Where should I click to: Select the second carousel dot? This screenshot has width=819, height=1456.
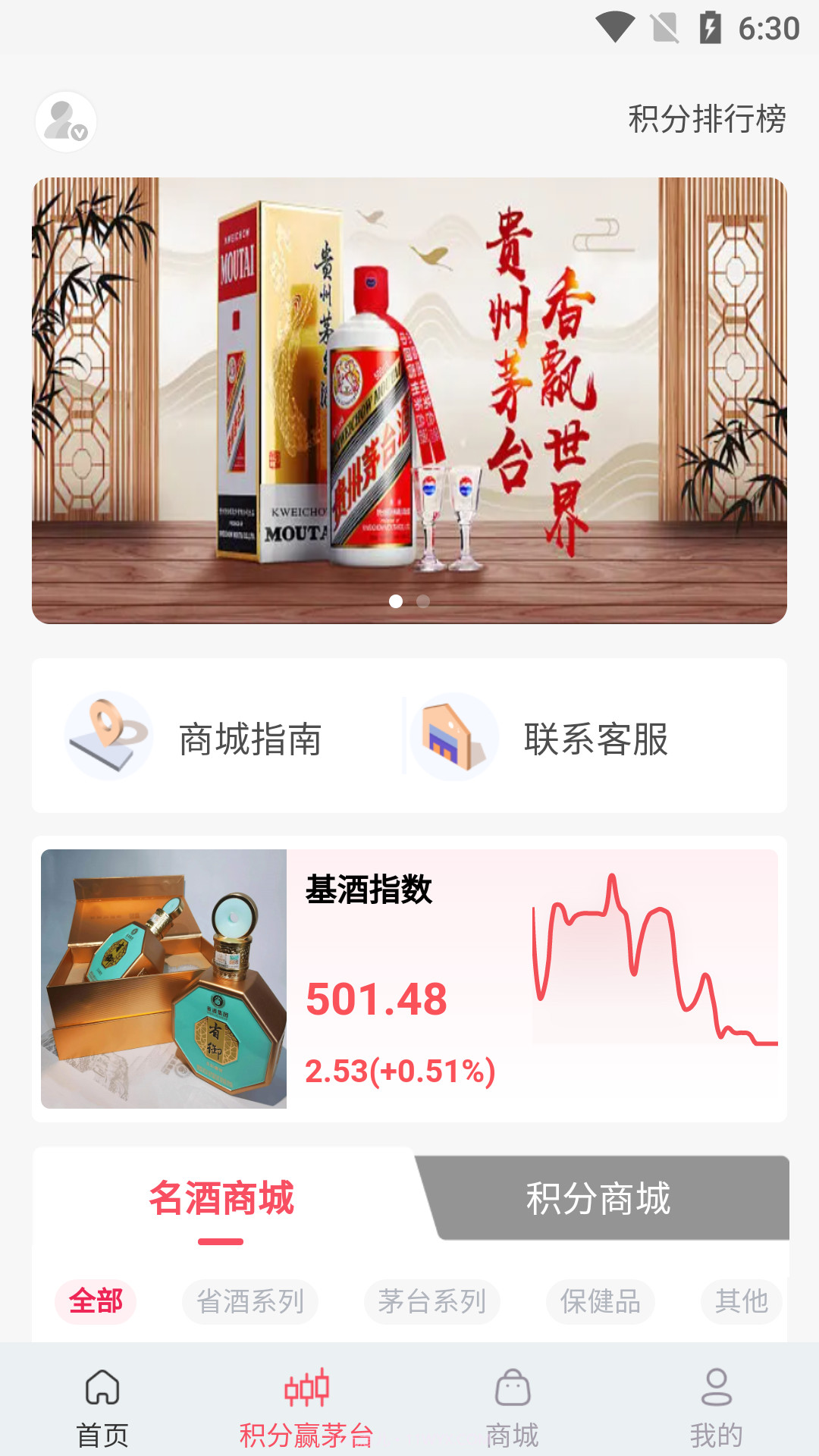click(x=422, y=601)
